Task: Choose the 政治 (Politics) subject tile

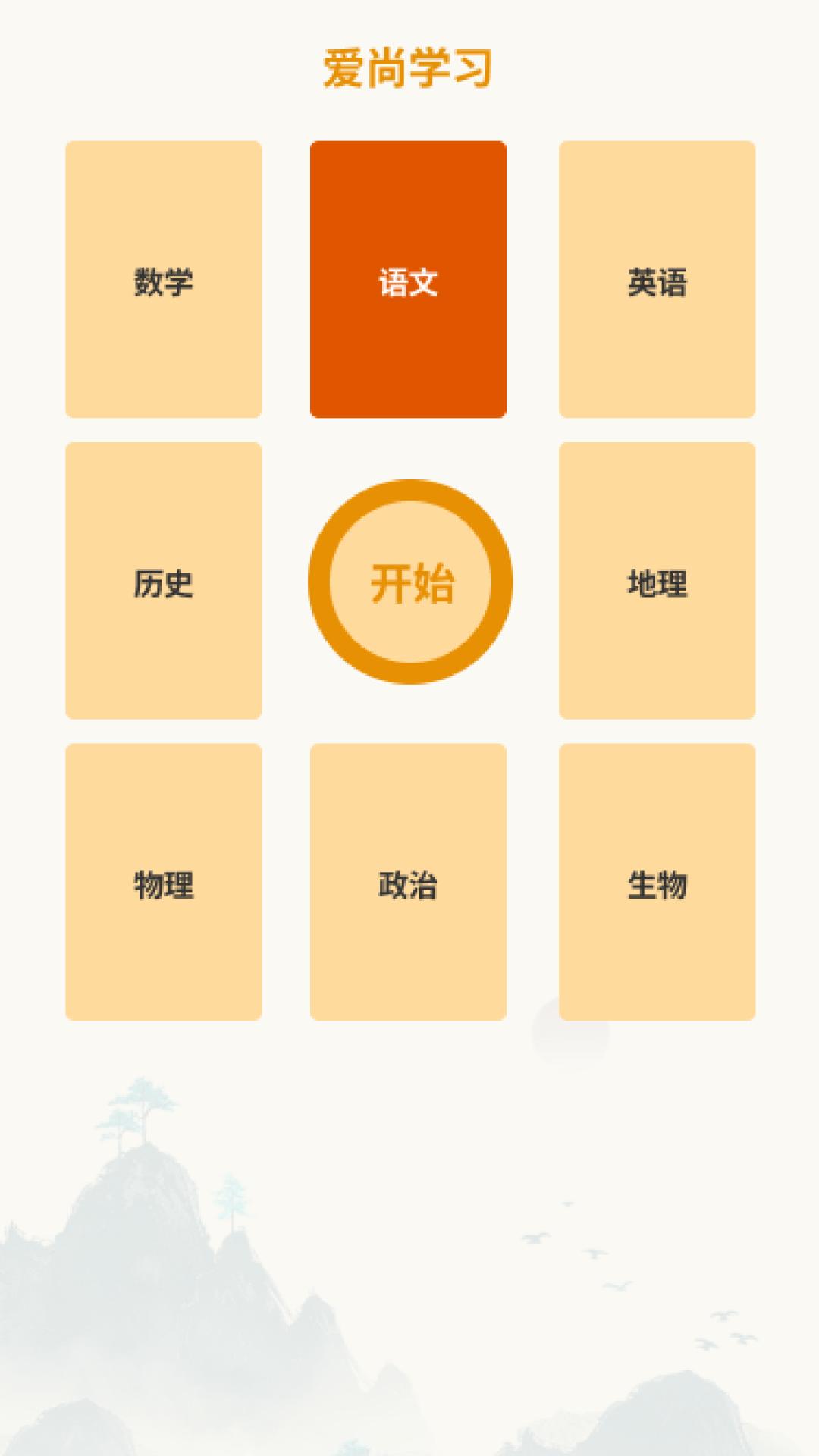Action: click(409, 883)
